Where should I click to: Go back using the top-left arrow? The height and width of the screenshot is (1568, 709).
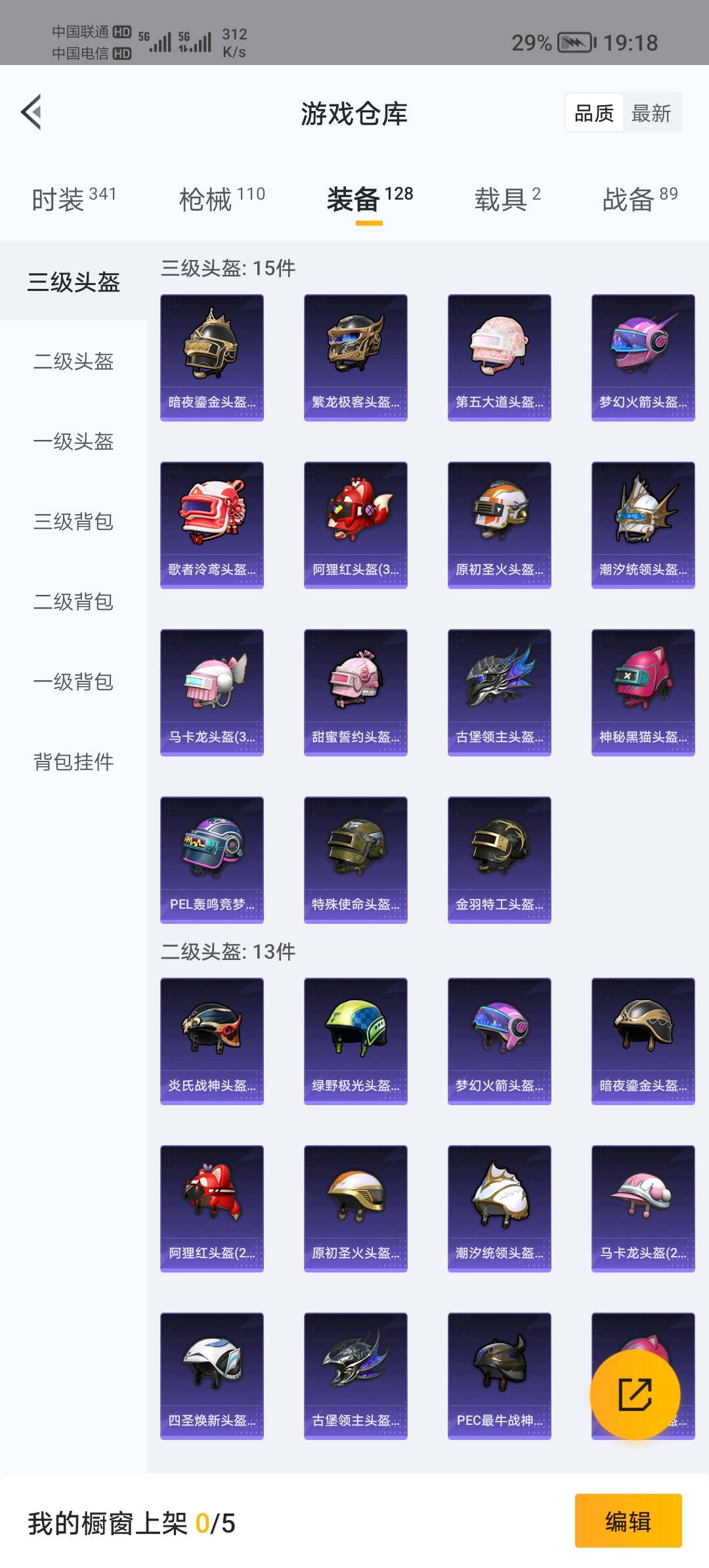coord(32,112)
